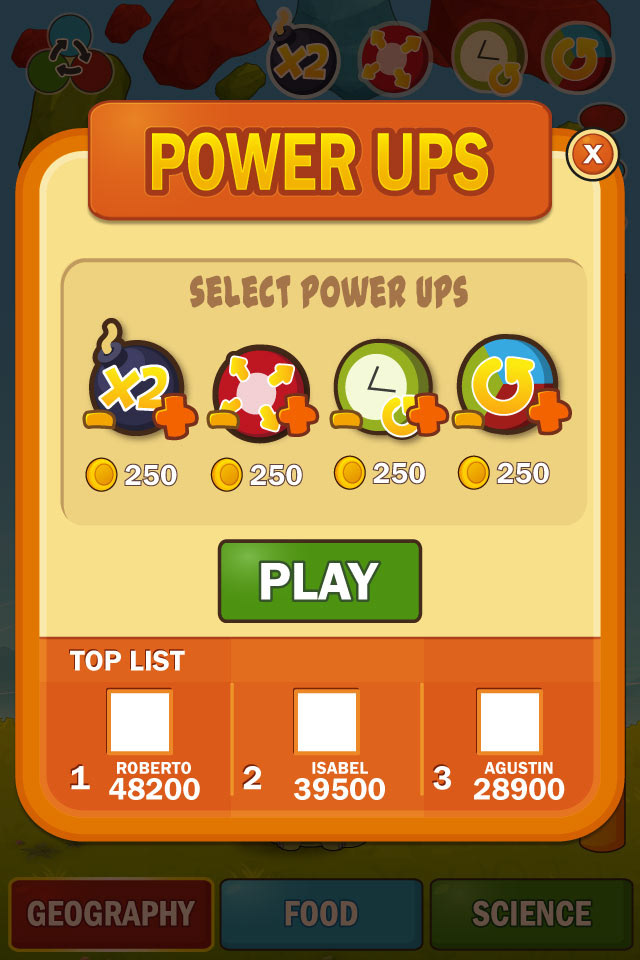Screen dimensions: 640x960
Task: Start the game with the Play button
Action: pos(320,581)
